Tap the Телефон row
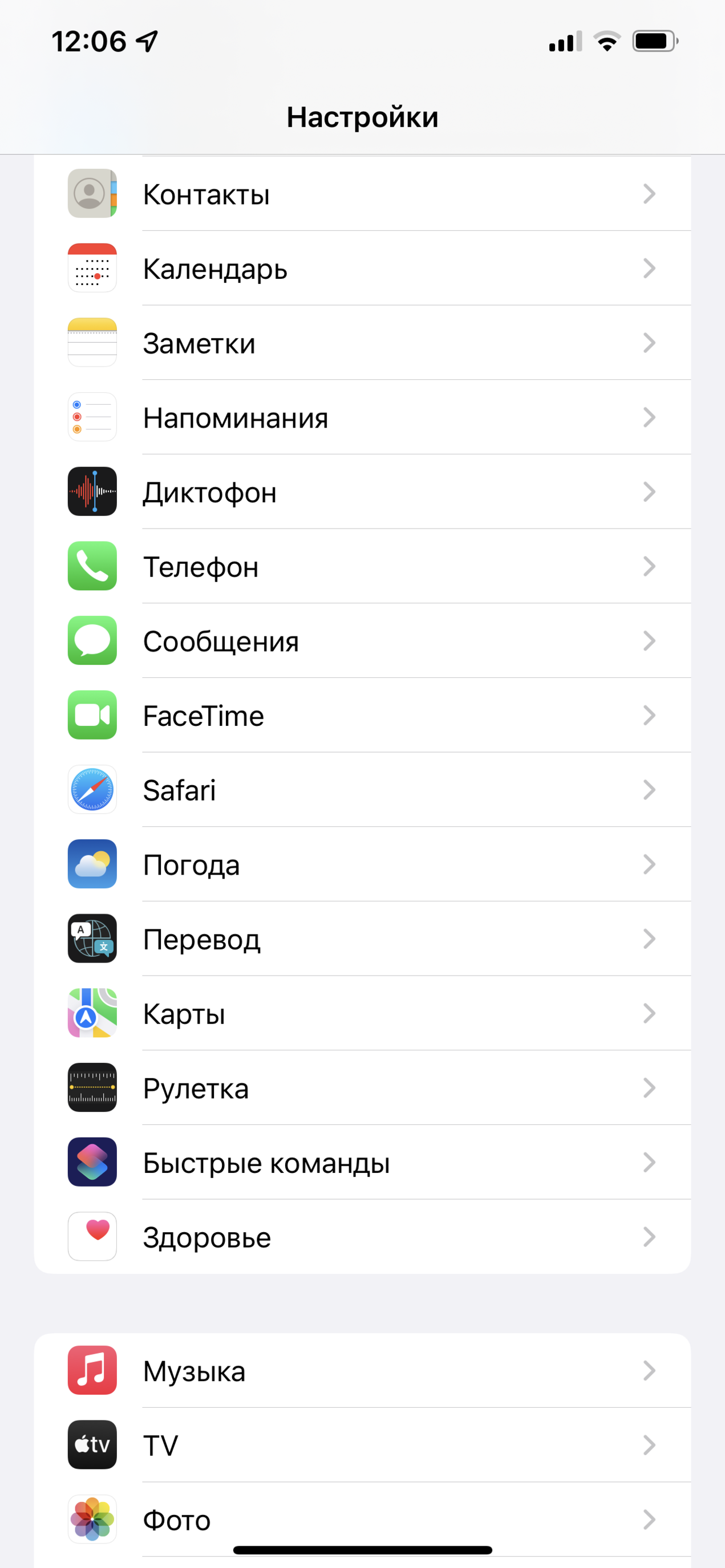 [x=362, y=567]
